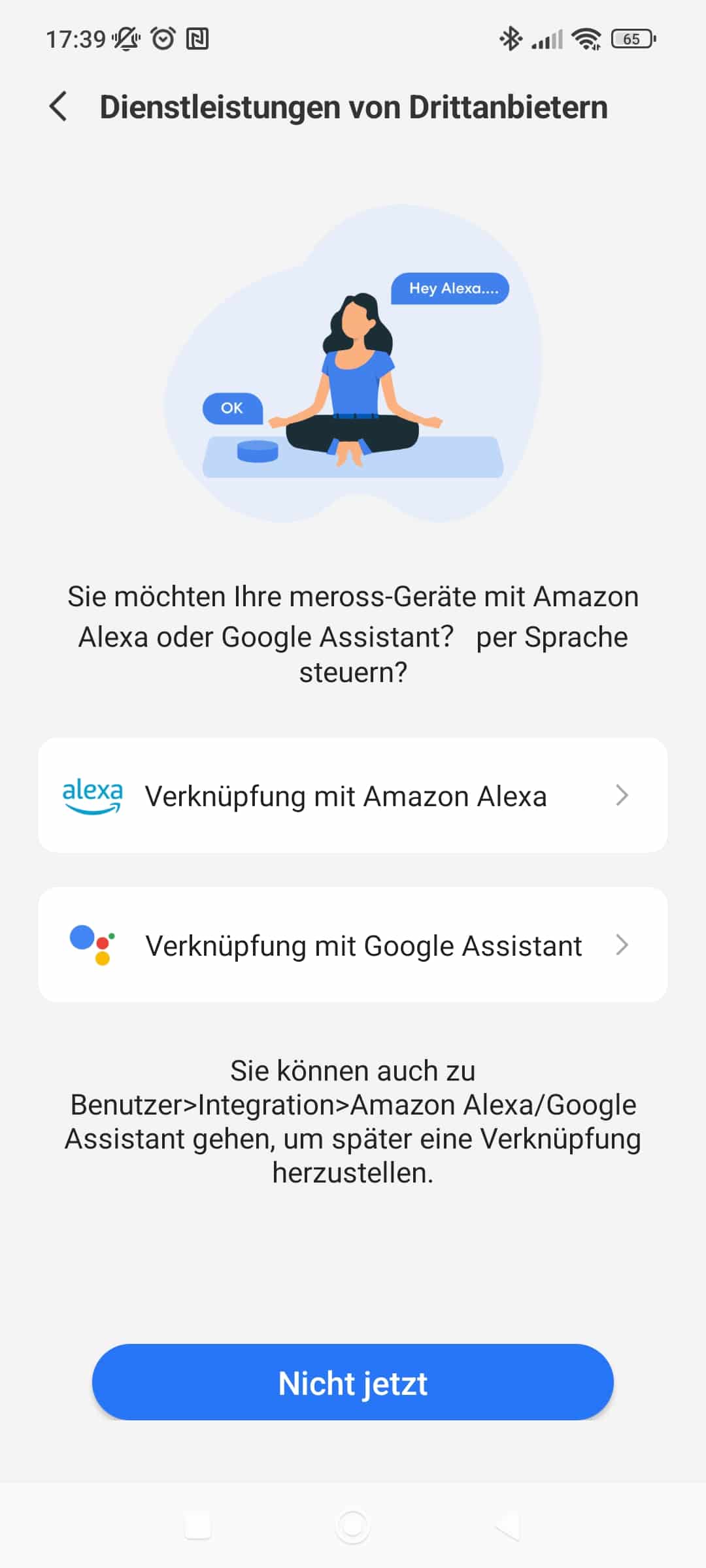Go back from Dienstleistungen von Drittanbietern
This screenshot has height=1568, width=706.
[59, 106]
